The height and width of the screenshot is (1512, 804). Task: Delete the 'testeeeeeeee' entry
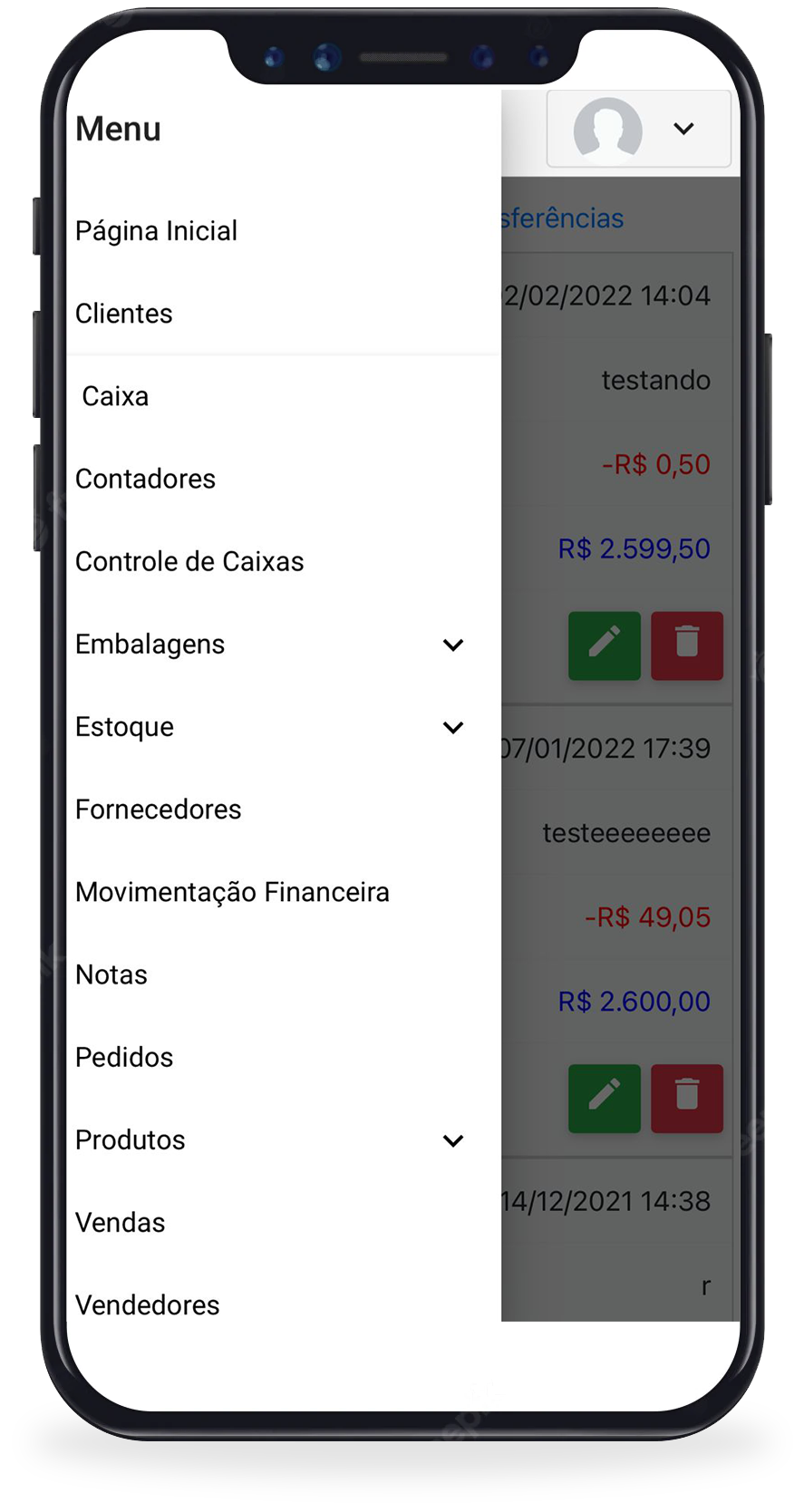click(x=686, y=1099)
